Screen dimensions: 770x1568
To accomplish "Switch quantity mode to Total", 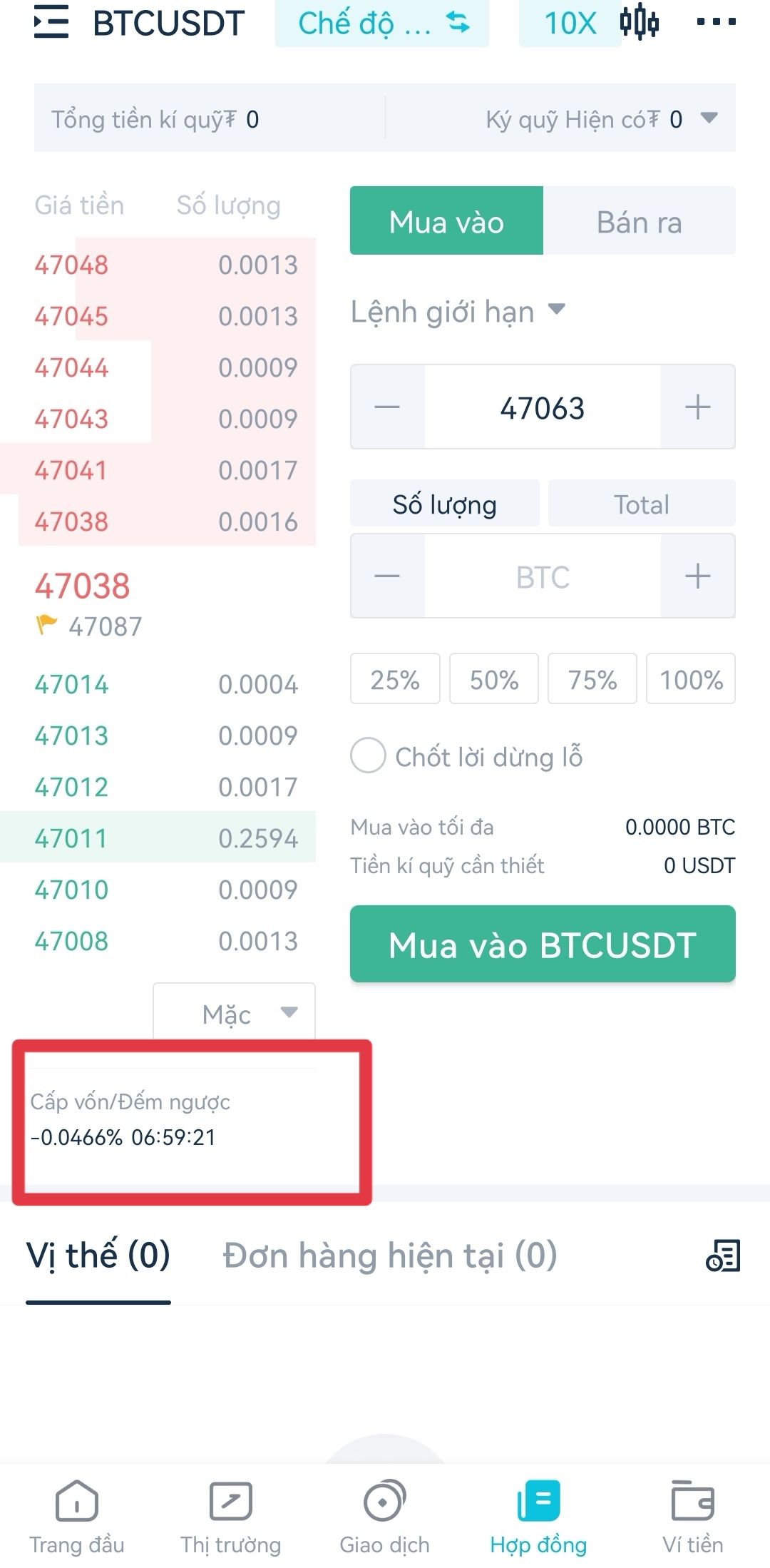I will 642,504.
